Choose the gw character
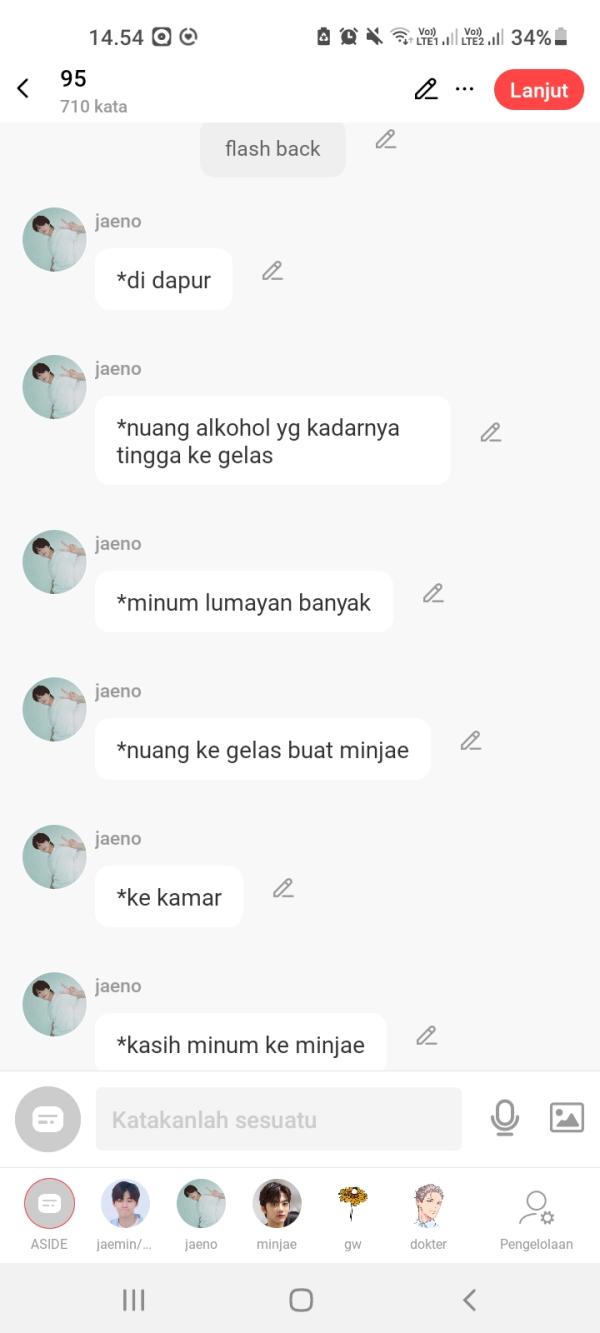The width and height of the screenshot is (600, 1333). pos(352,1204)
